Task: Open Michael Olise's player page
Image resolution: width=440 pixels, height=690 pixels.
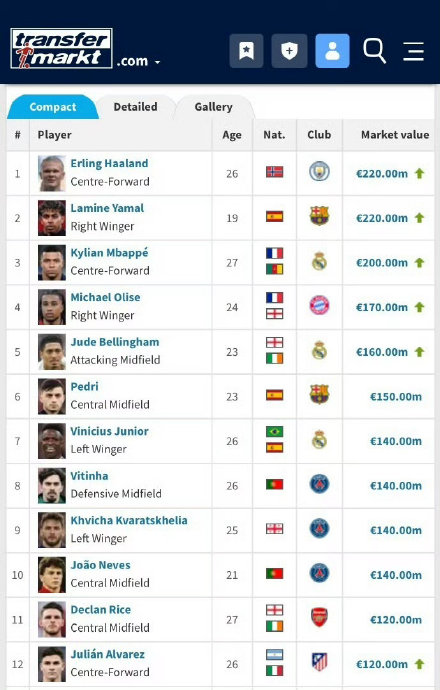Action: point(105,297)
